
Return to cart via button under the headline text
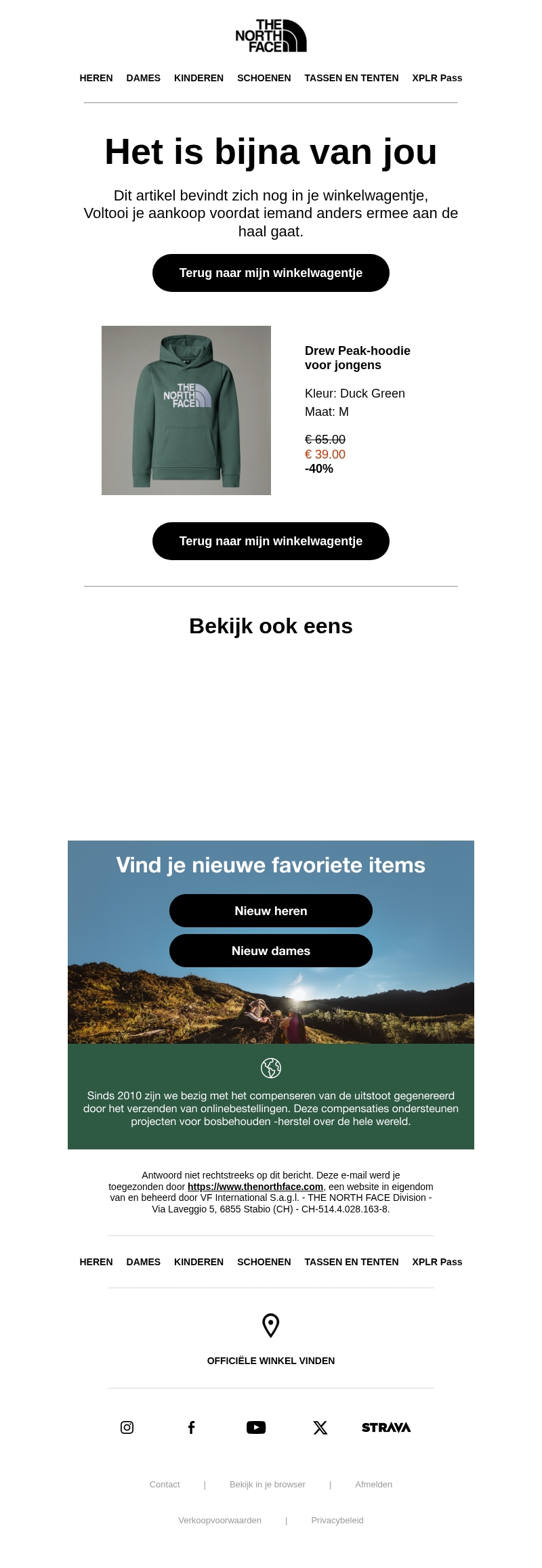tap(271, 273)
